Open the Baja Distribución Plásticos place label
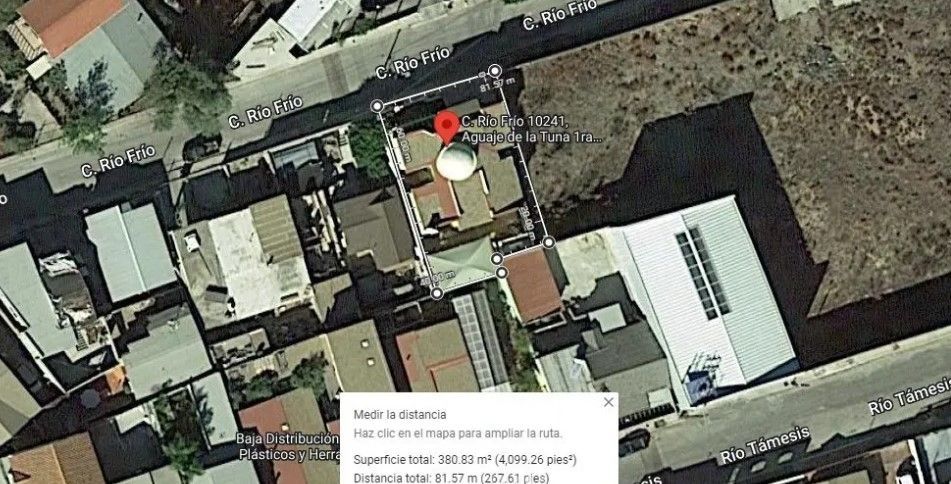Screen dimensions: 951x484 click(x=288, y=446)
